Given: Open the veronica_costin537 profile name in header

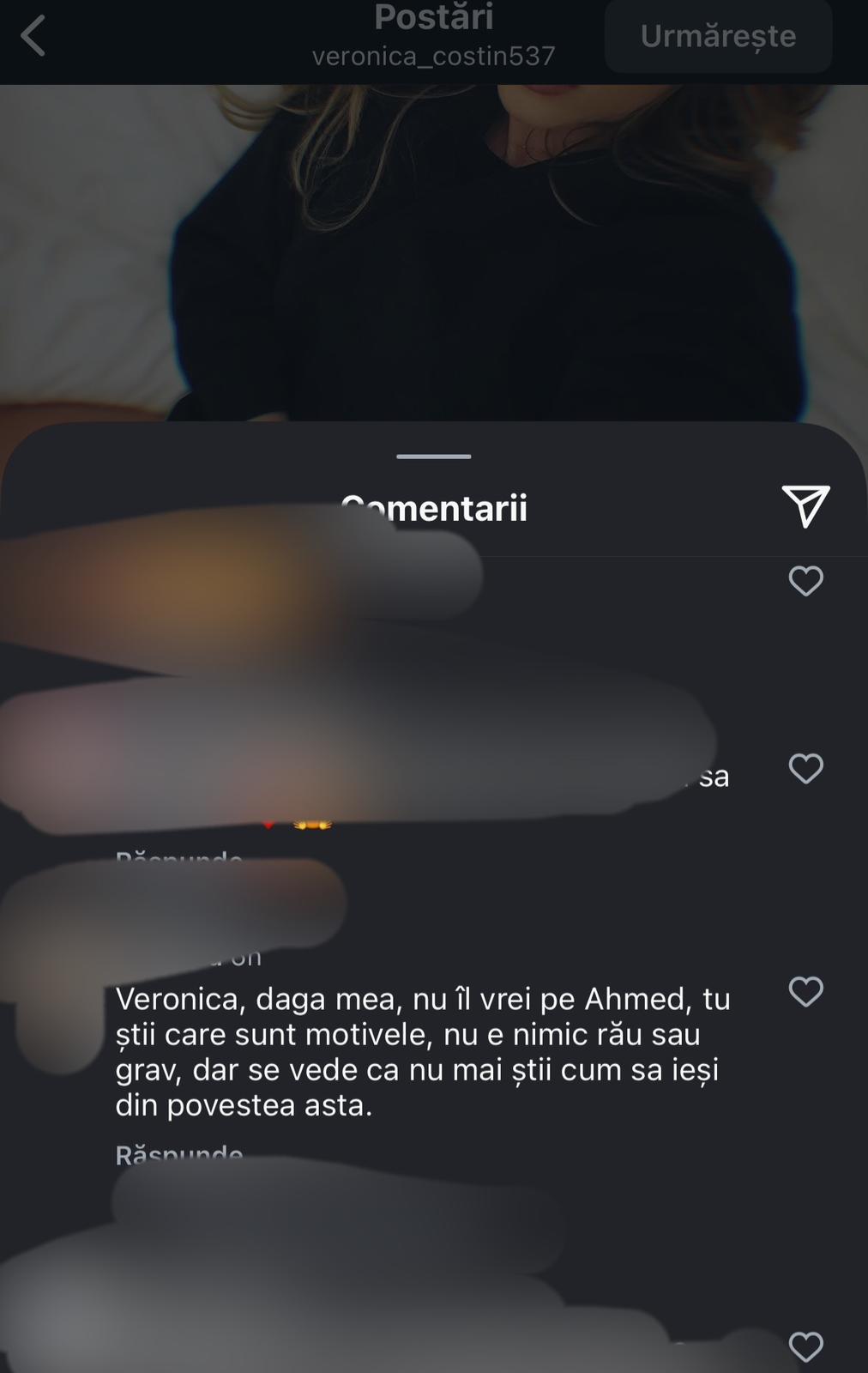Looking at the screenshot, I should coord(433,57).
